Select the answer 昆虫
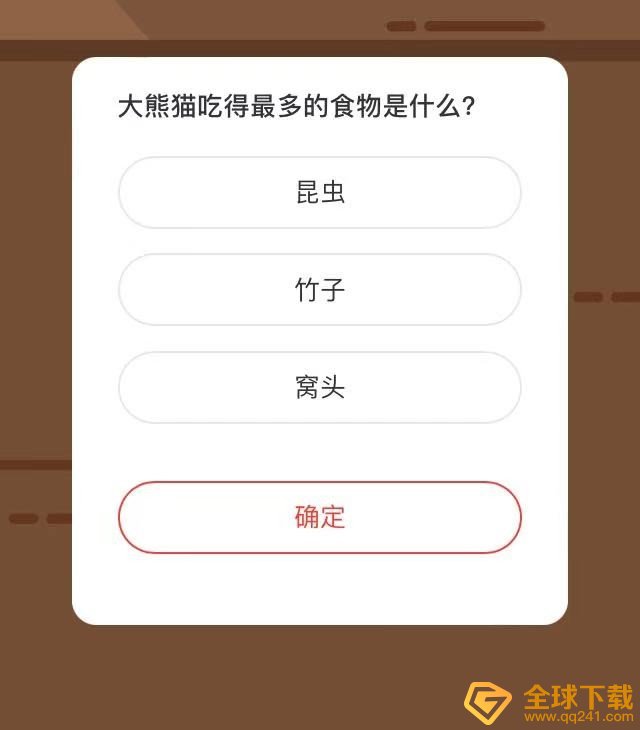Screen dimensions: 640x730 pos(320,193)
